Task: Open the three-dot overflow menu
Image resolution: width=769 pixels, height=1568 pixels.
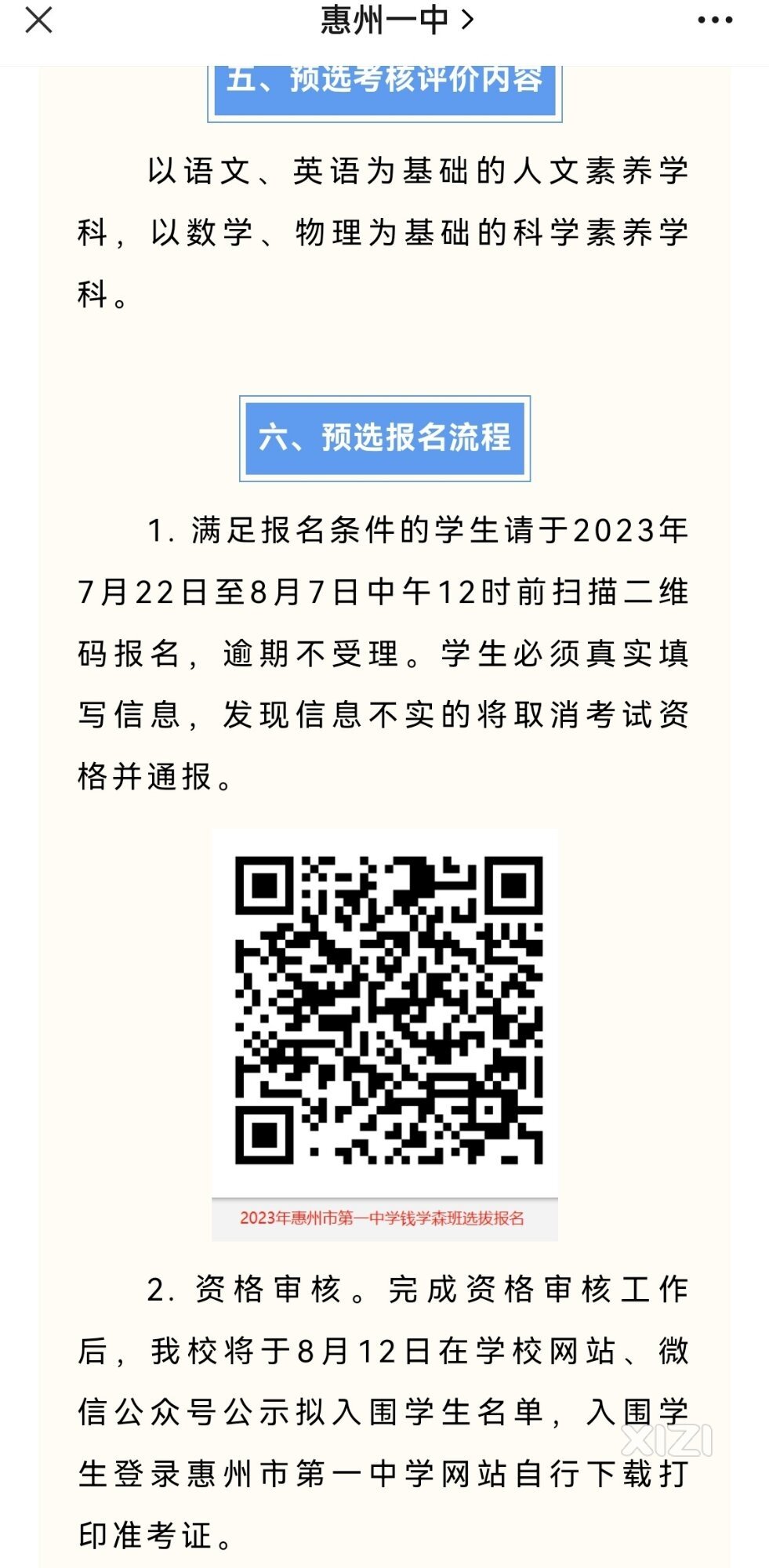Action: click(715, 20)
